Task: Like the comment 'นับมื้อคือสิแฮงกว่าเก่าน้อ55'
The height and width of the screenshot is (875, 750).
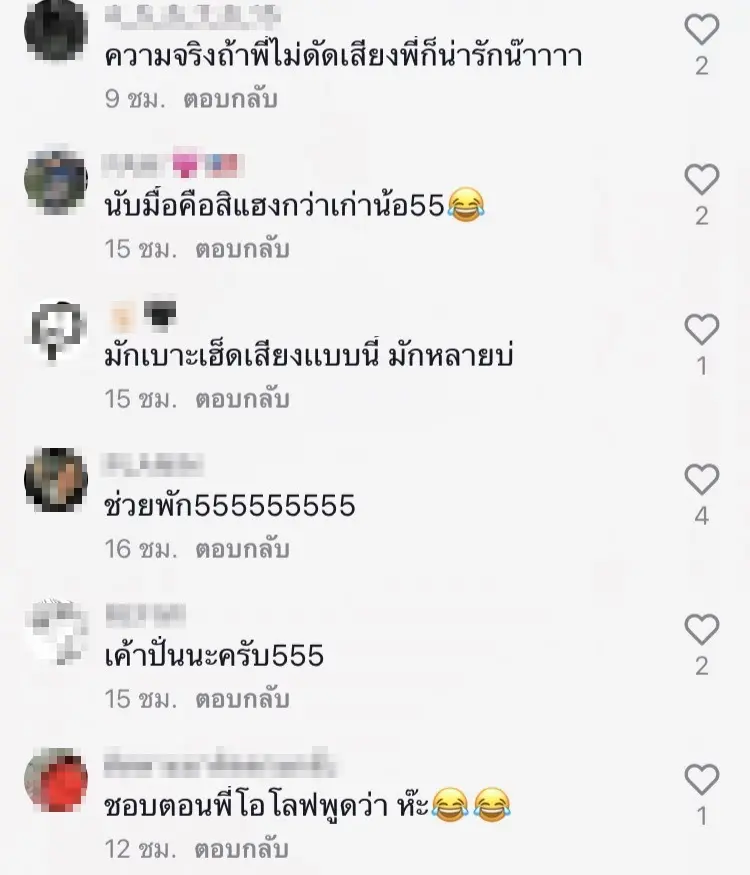Action: 702,180
